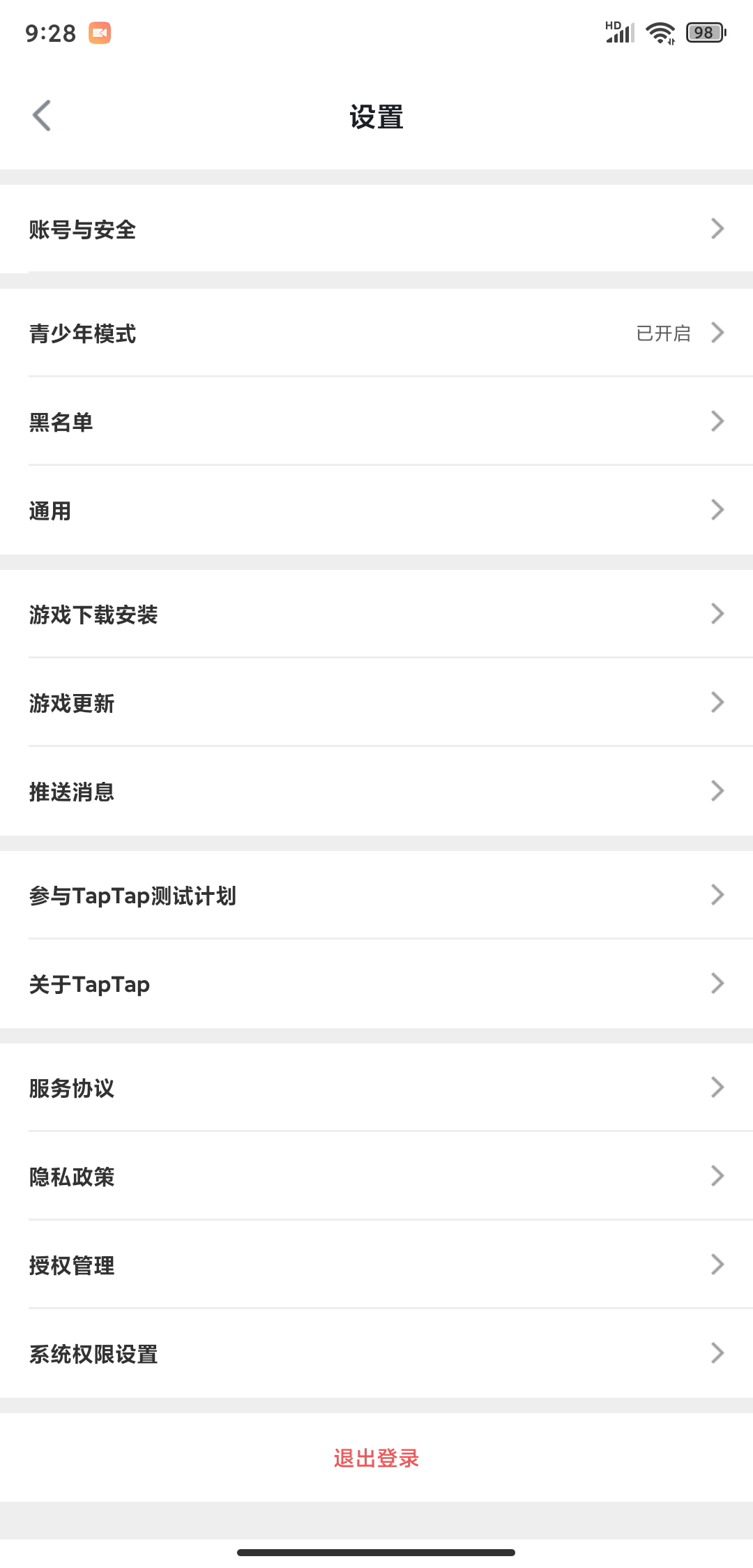This screenshot has height=1568, width=753.
Task: Open 通用 settings
Action: (376, 511)
